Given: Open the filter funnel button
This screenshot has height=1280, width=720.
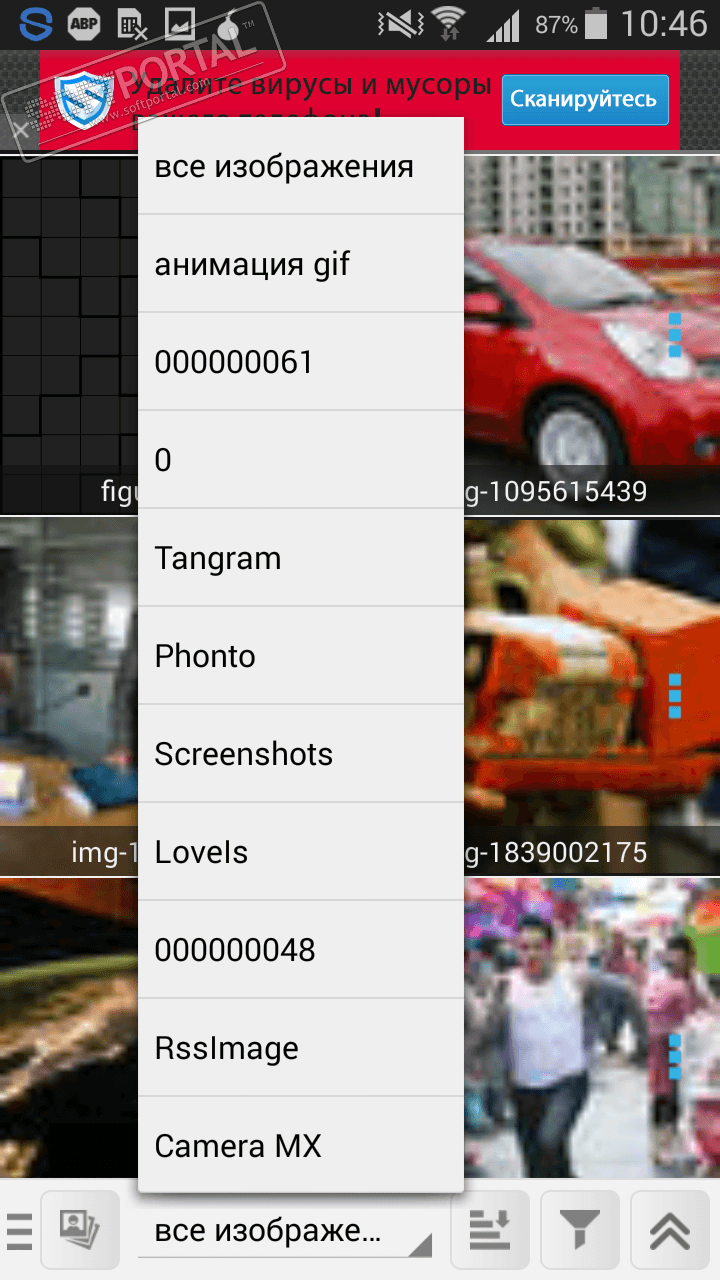Looking at the screenshot, I should tap(580, 1231).
